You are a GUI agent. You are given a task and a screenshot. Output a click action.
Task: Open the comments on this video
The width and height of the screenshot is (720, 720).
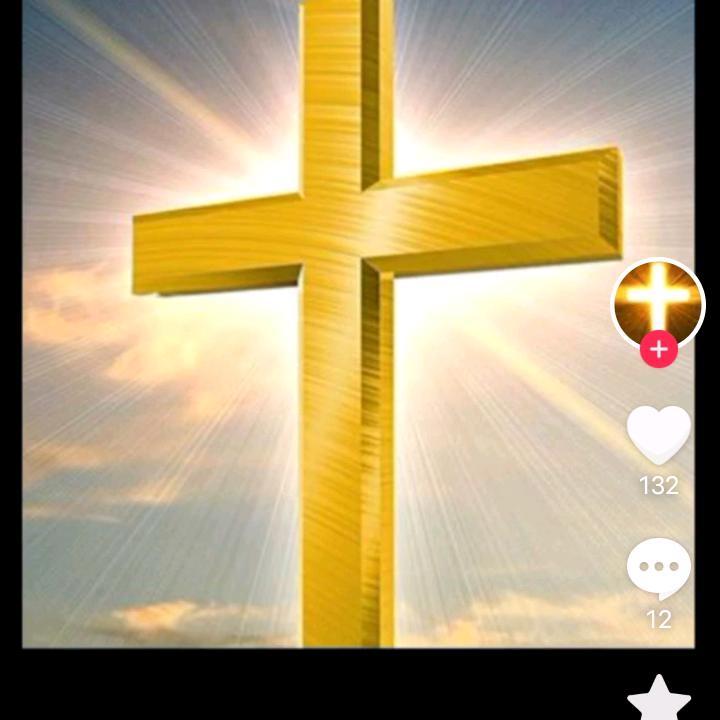(658, 568)
